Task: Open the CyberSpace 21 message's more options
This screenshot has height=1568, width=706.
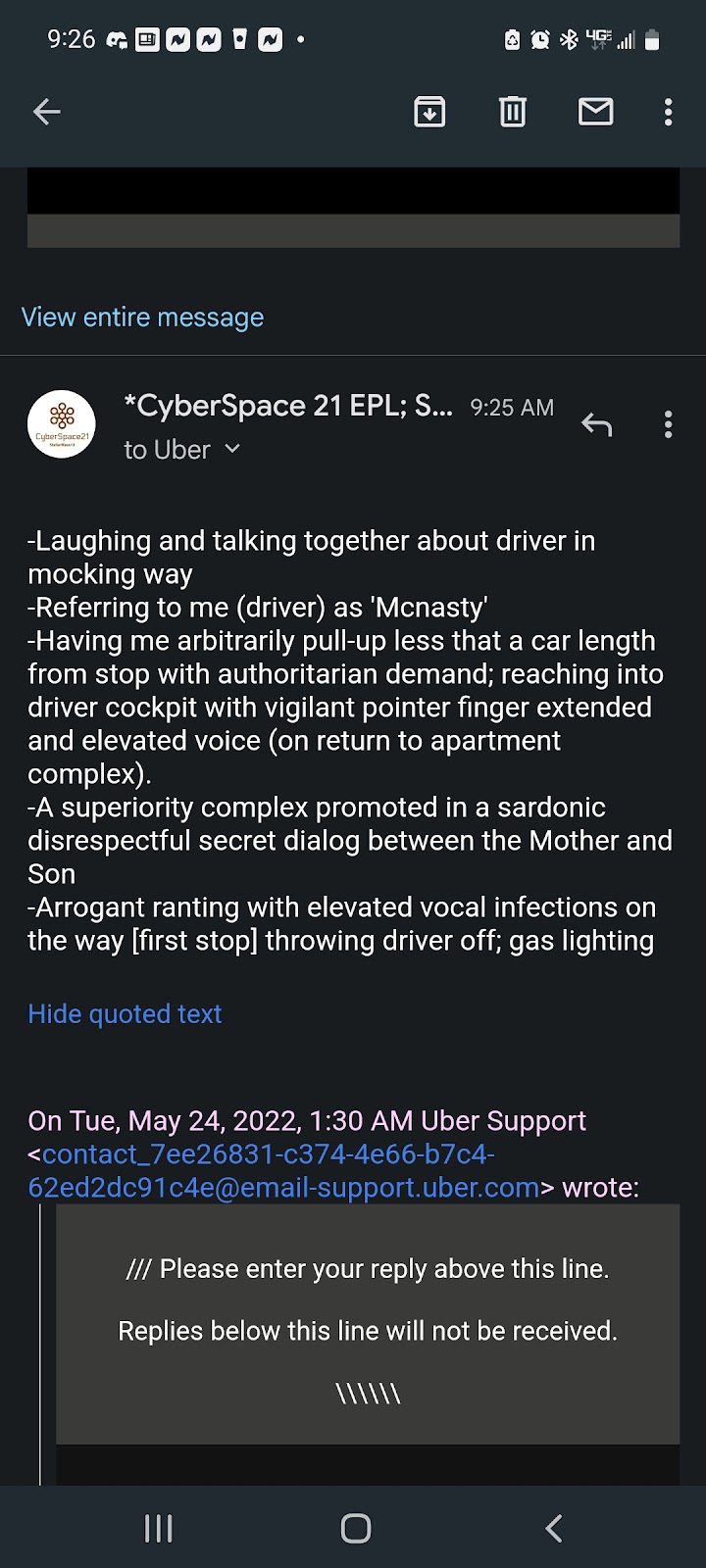Action: pyautogui.click(x=668, y=424)
